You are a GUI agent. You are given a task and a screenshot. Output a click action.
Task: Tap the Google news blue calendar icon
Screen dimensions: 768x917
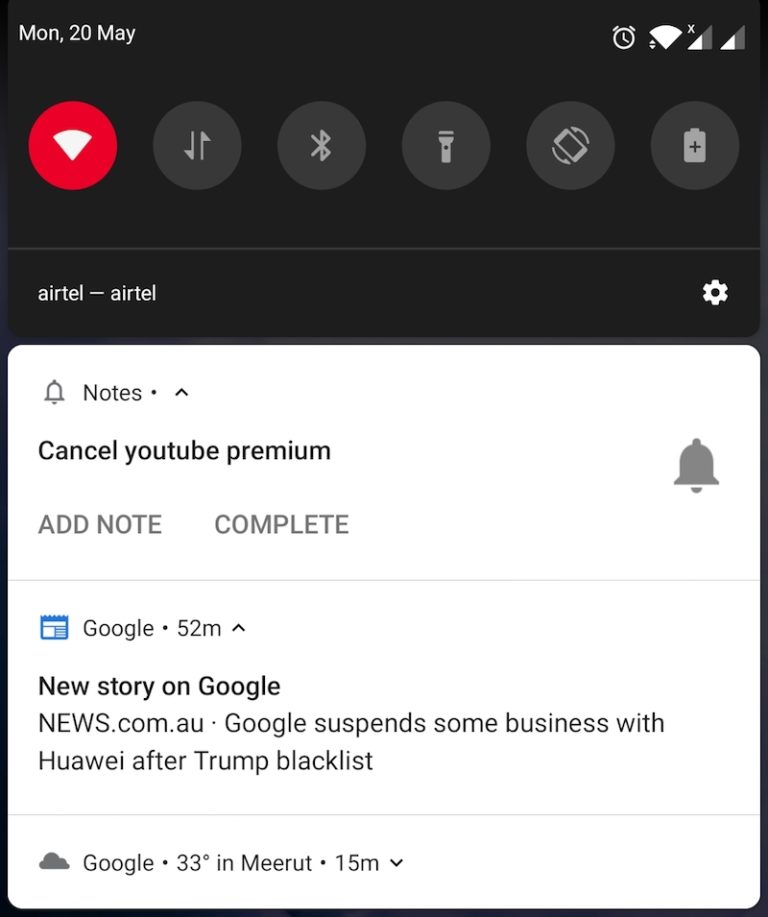tap(54, 628)
